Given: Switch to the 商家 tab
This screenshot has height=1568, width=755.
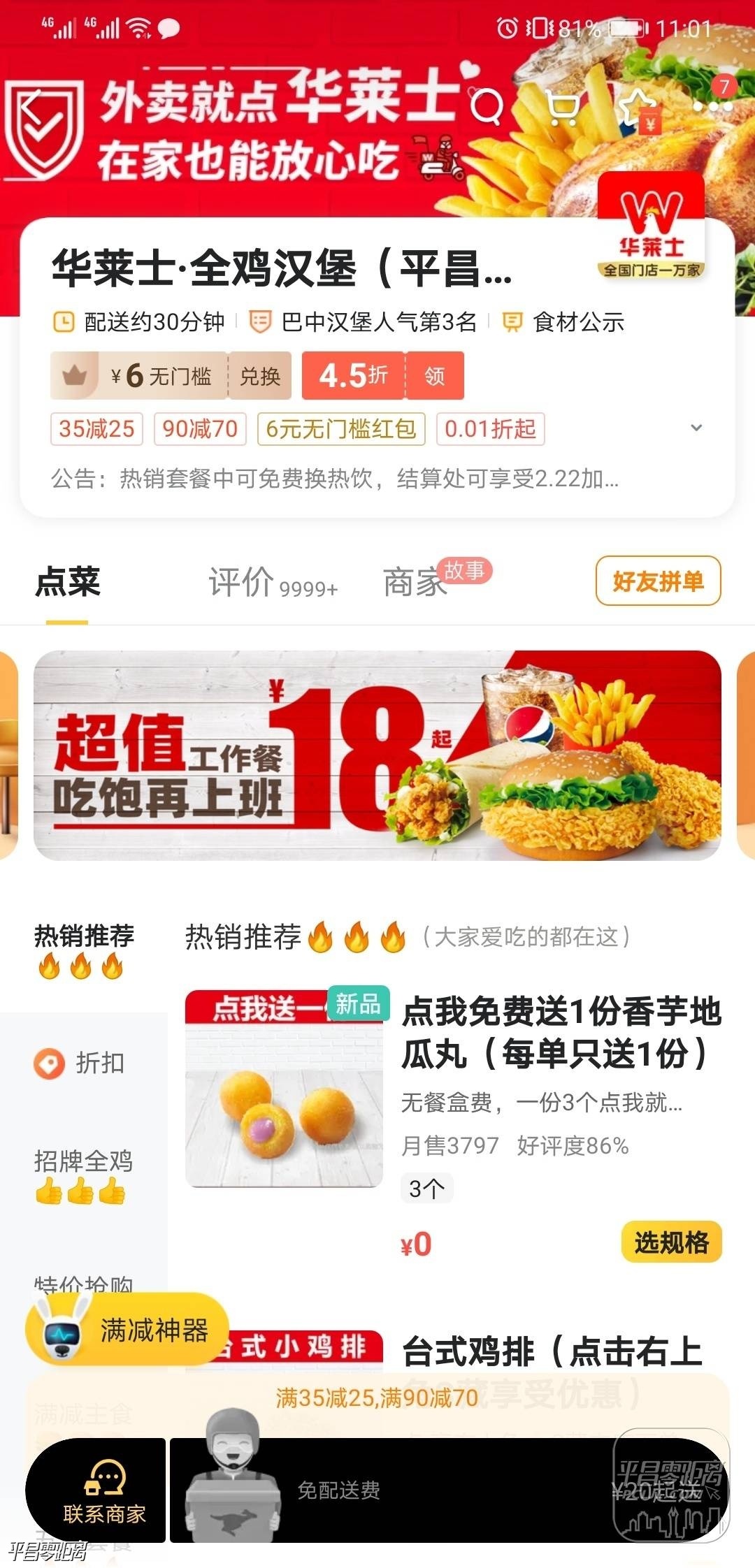Looking at the screenshot, I should coord(415,582).
